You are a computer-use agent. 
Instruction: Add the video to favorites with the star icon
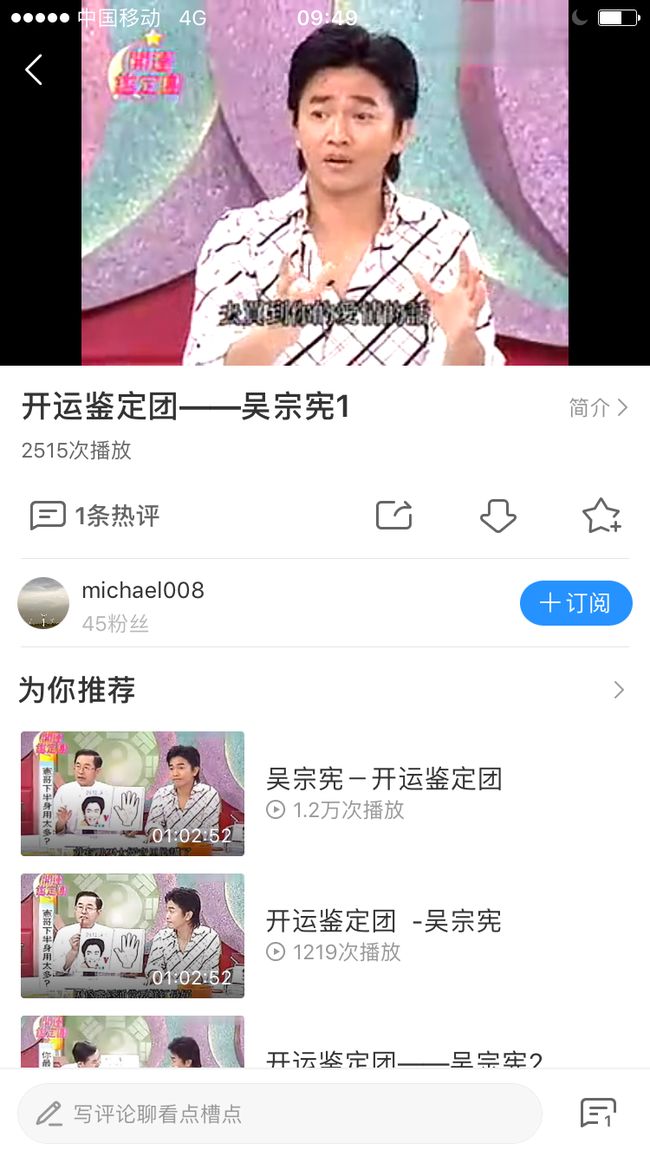coord(601,515)
